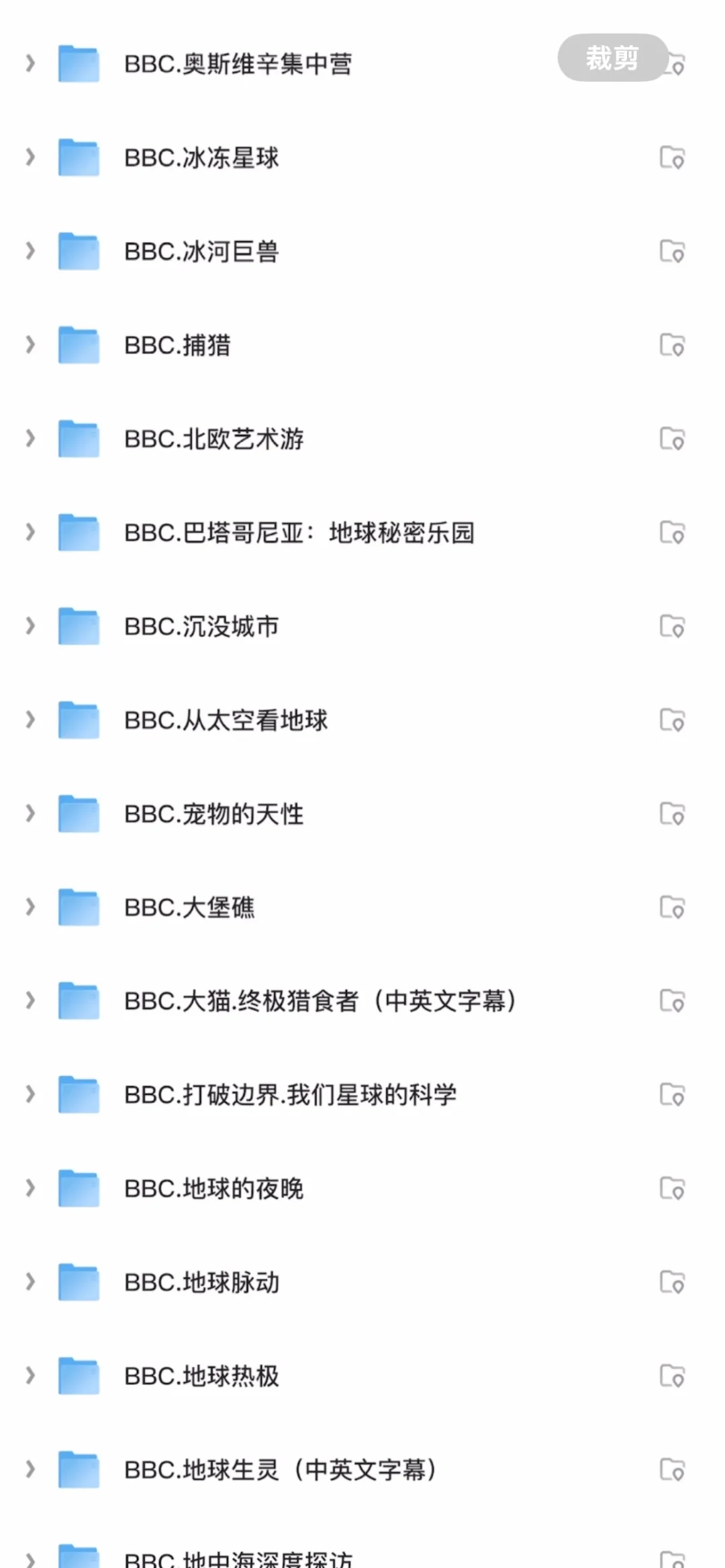This screenshot has width=725, height=1568.
Task: Open the BBC.北欧艺术游 folder
Action: 213,439
